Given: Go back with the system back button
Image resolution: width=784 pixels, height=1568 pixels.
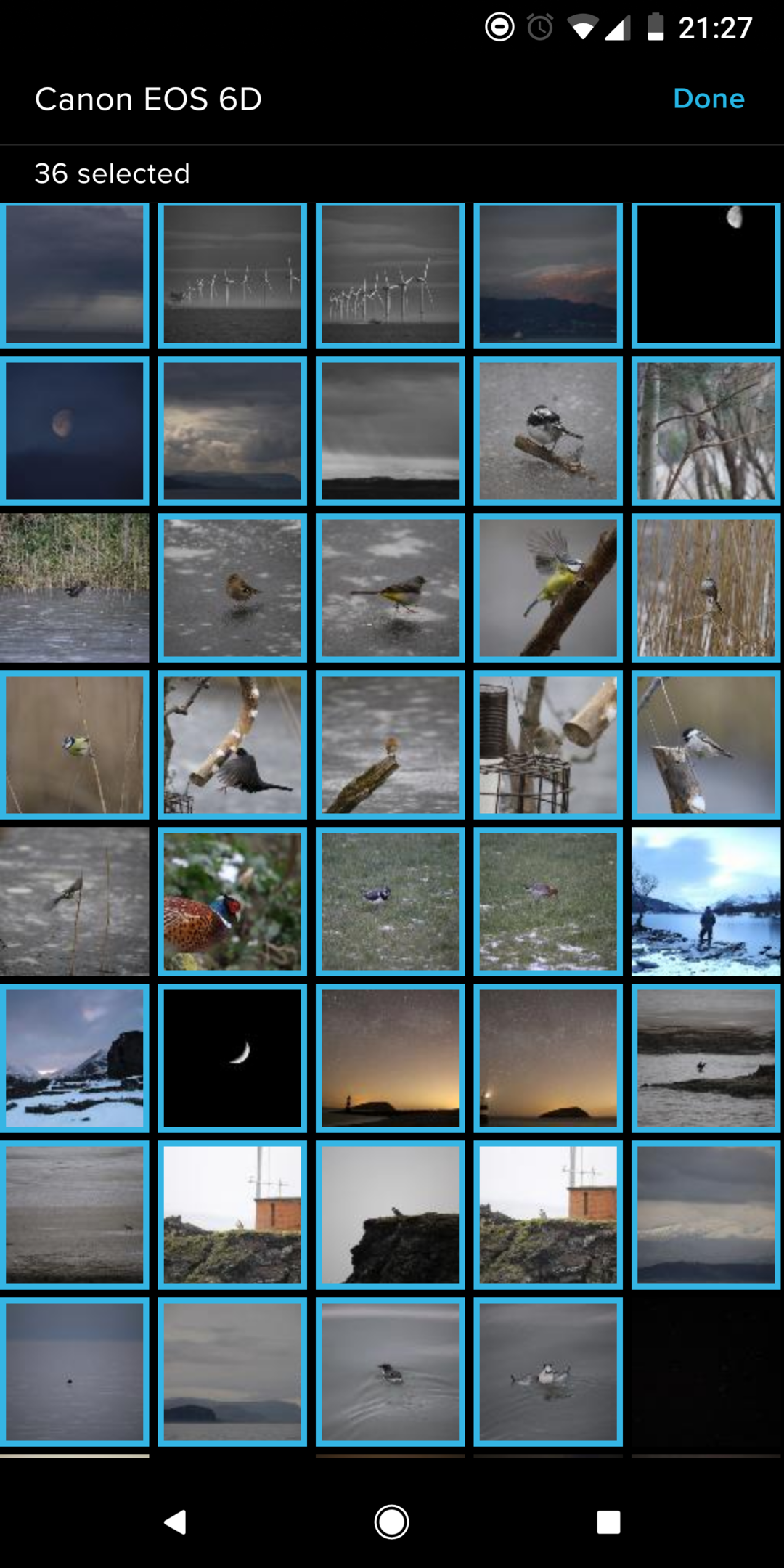Looking at the screenshot, I should point(175,1522).
